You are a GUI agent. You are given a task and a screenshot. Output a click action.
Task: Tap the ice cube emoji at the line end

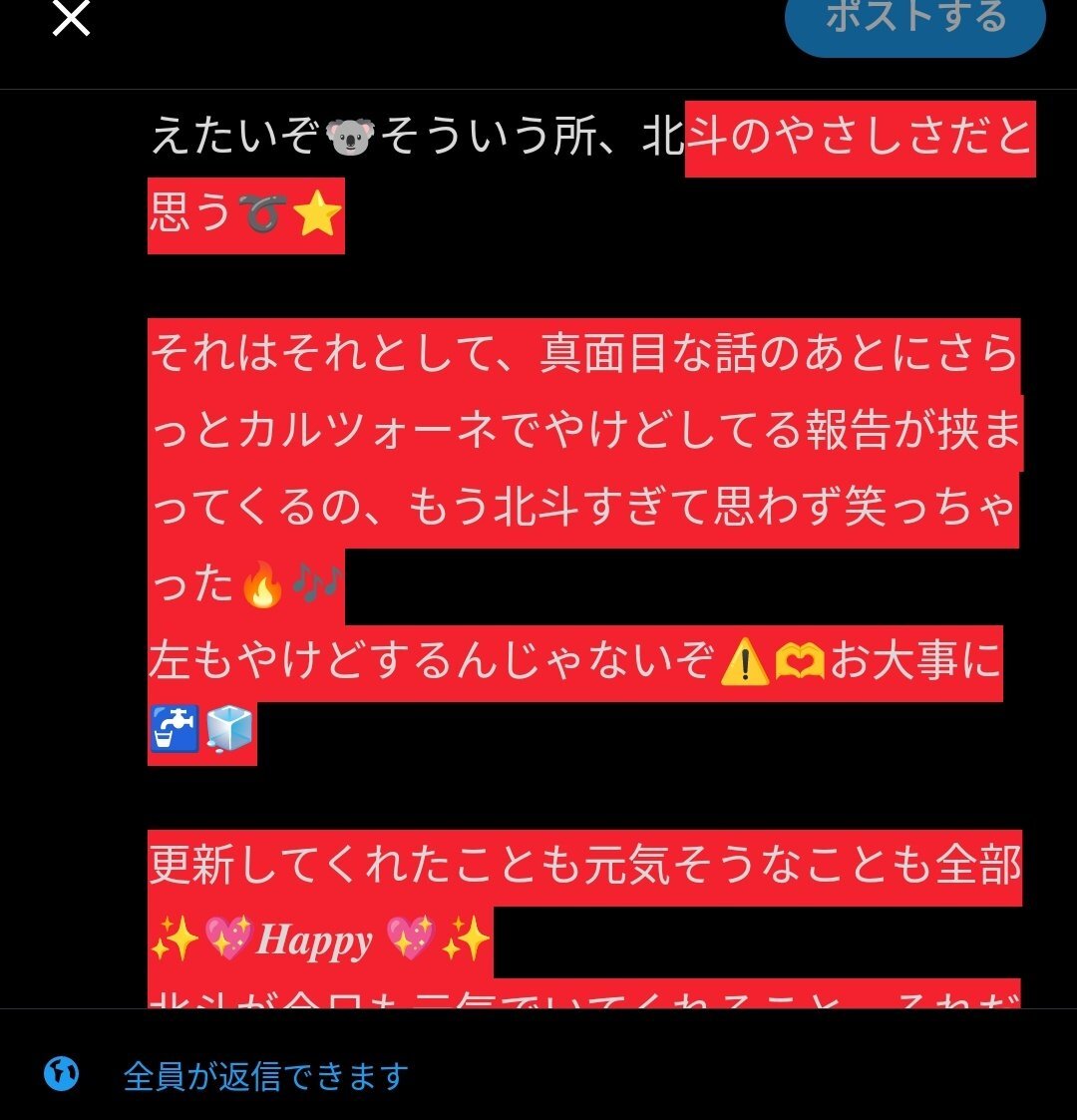[227, 729]
